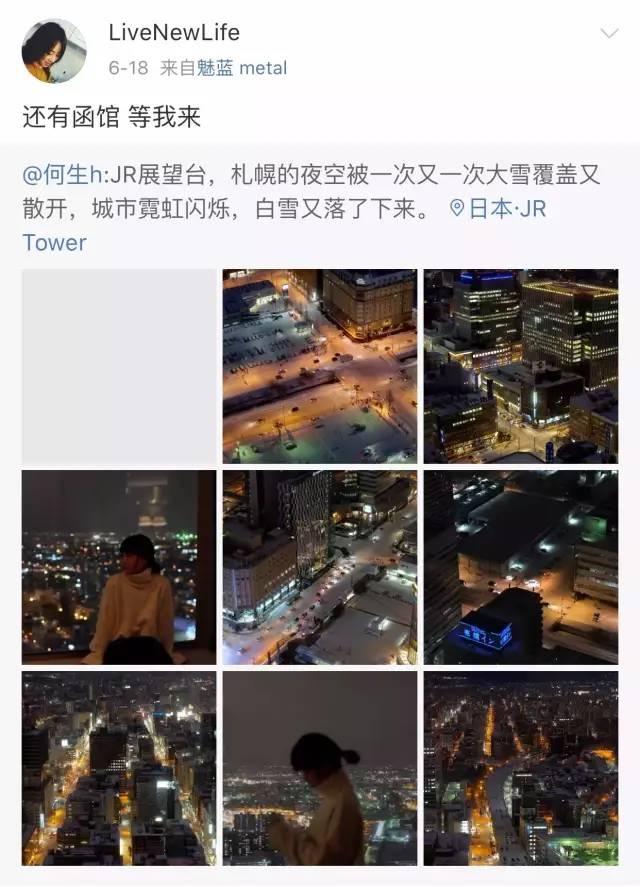640x887 pixels.
Task: View the snowy parking lot night photo
Action: coord(320,366)
